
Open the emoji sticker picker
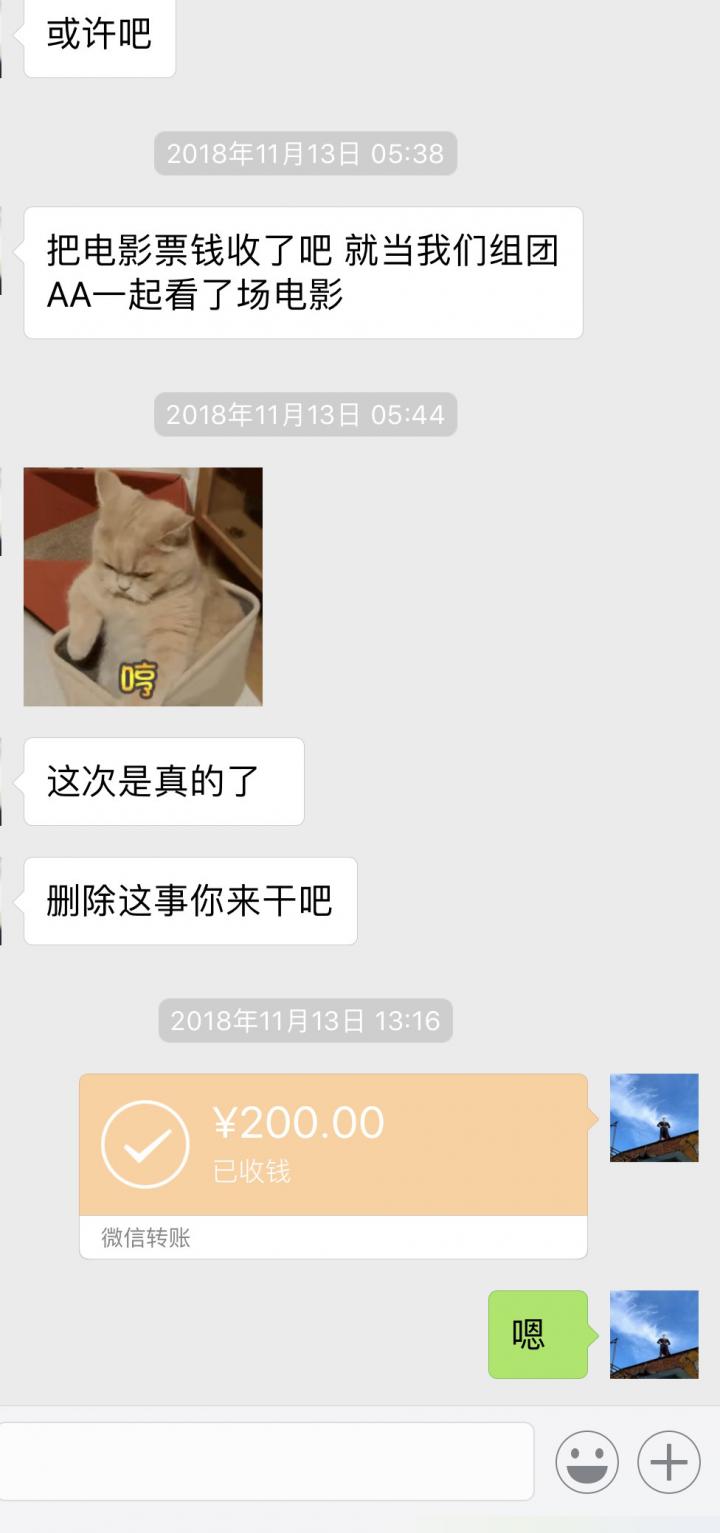(587, 1462)
